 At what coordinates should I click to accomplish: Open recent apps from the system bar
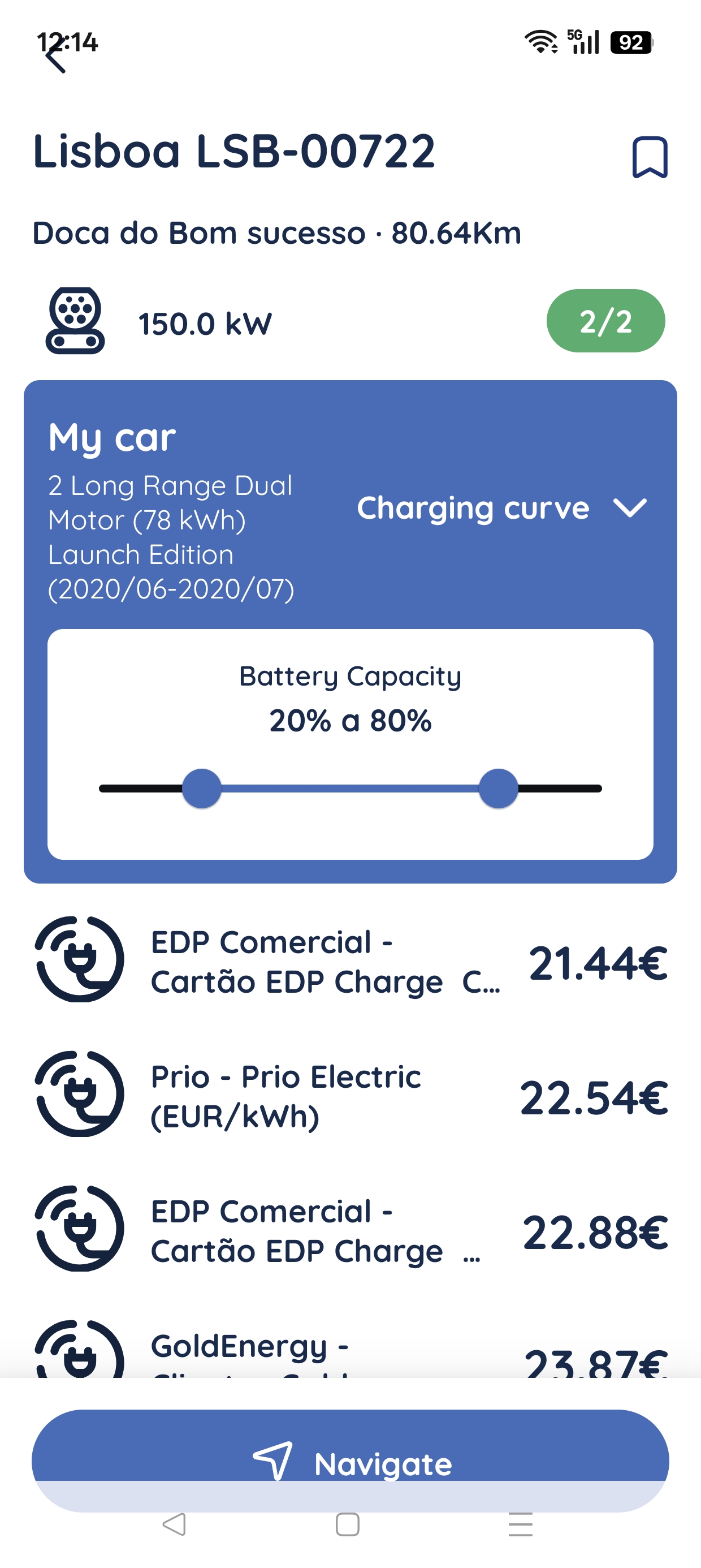coord(520,1524)
